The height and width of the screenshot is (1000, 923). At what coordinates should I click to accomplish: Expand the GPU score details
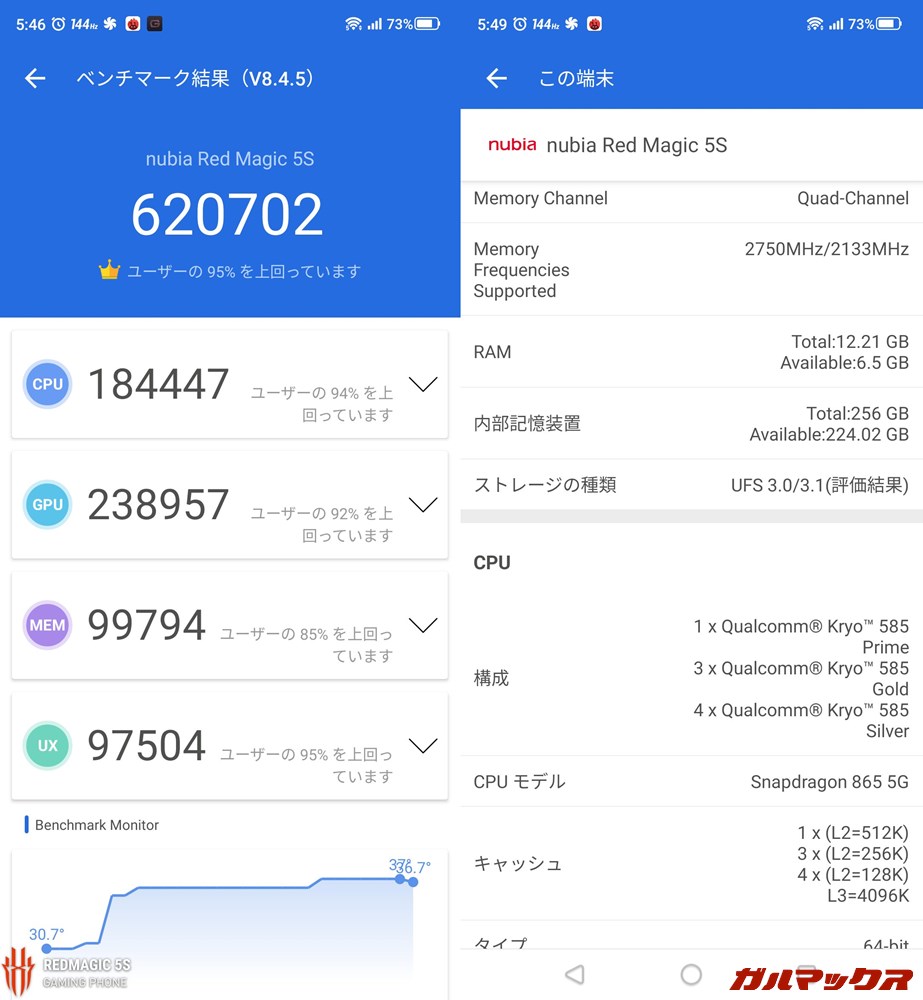click(423, 505)
